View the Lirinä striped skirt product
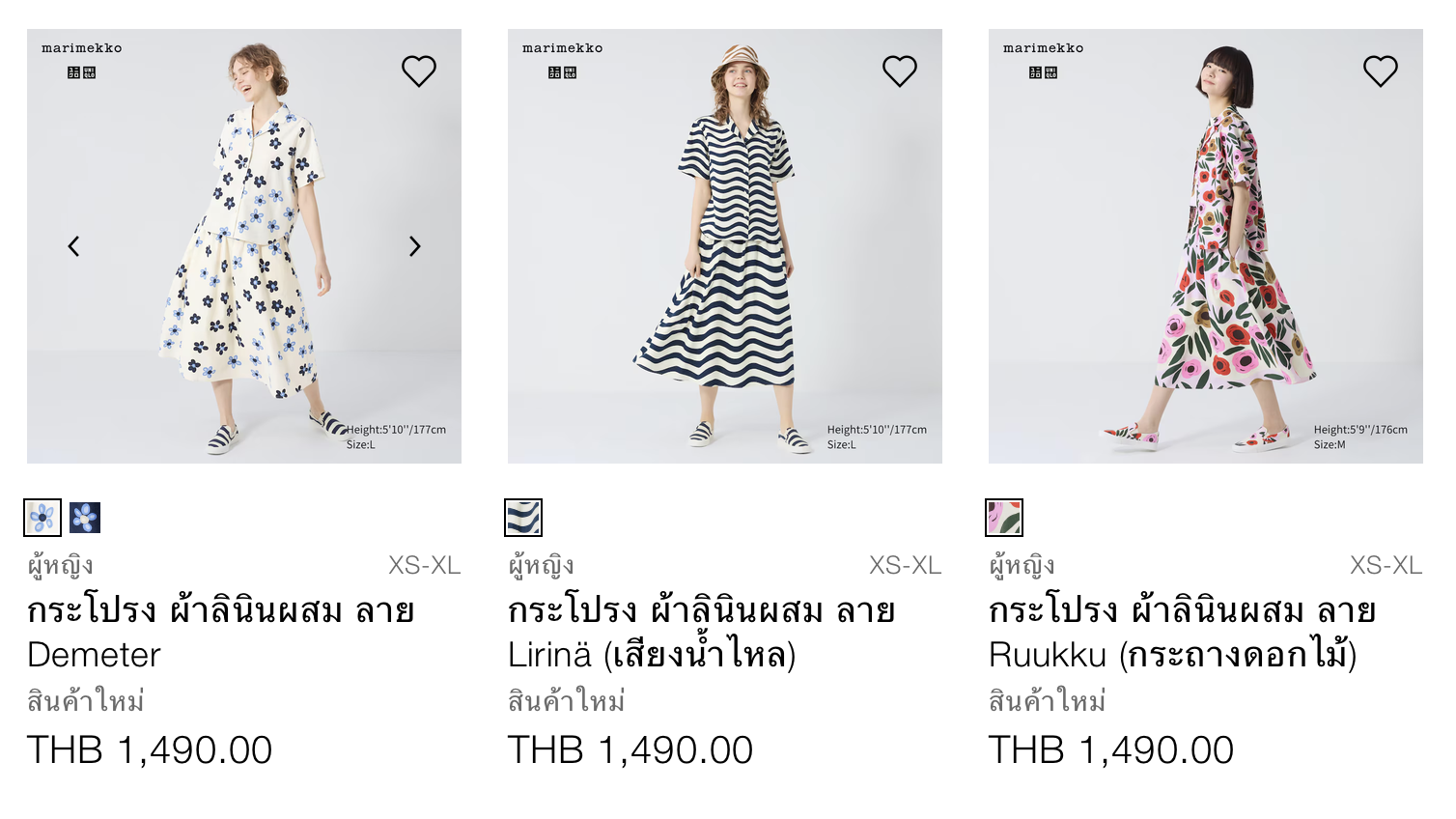 point(701,632)
